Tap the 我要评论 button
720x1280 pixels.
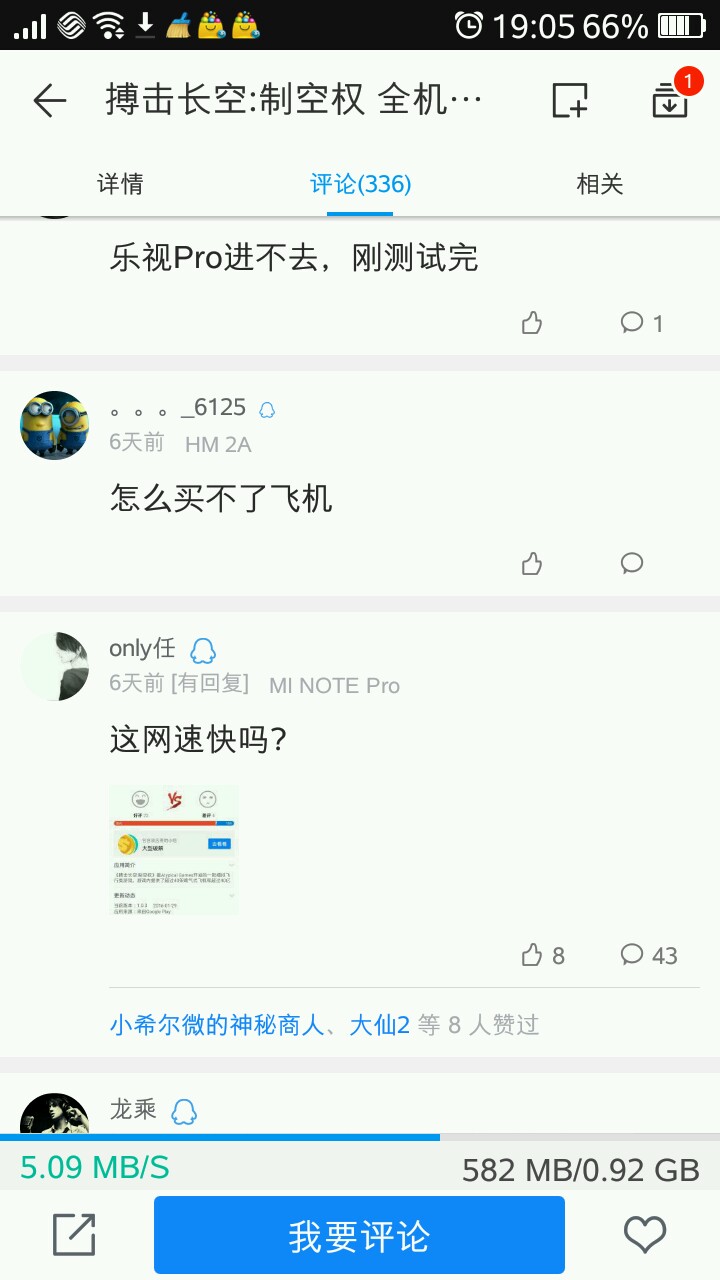(x=359, y=1236)
